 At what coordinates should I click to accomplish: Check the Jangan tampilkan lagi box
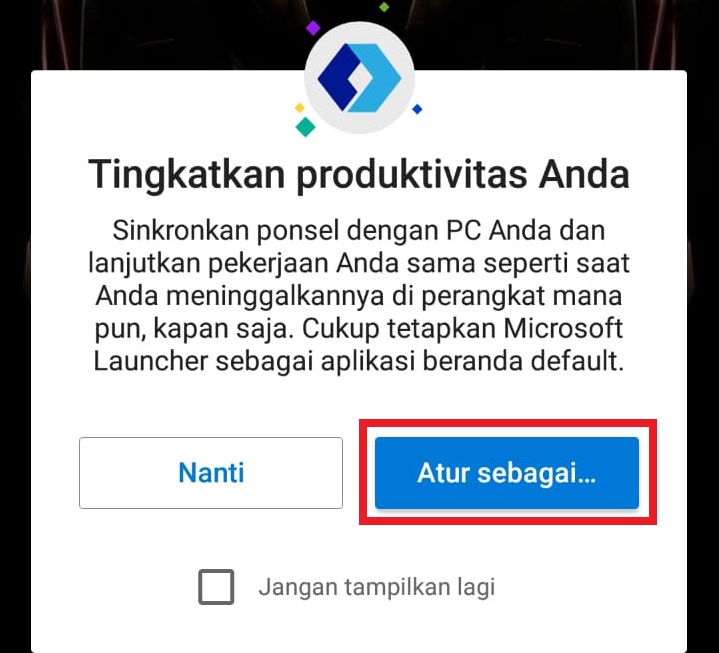(216, 587)
